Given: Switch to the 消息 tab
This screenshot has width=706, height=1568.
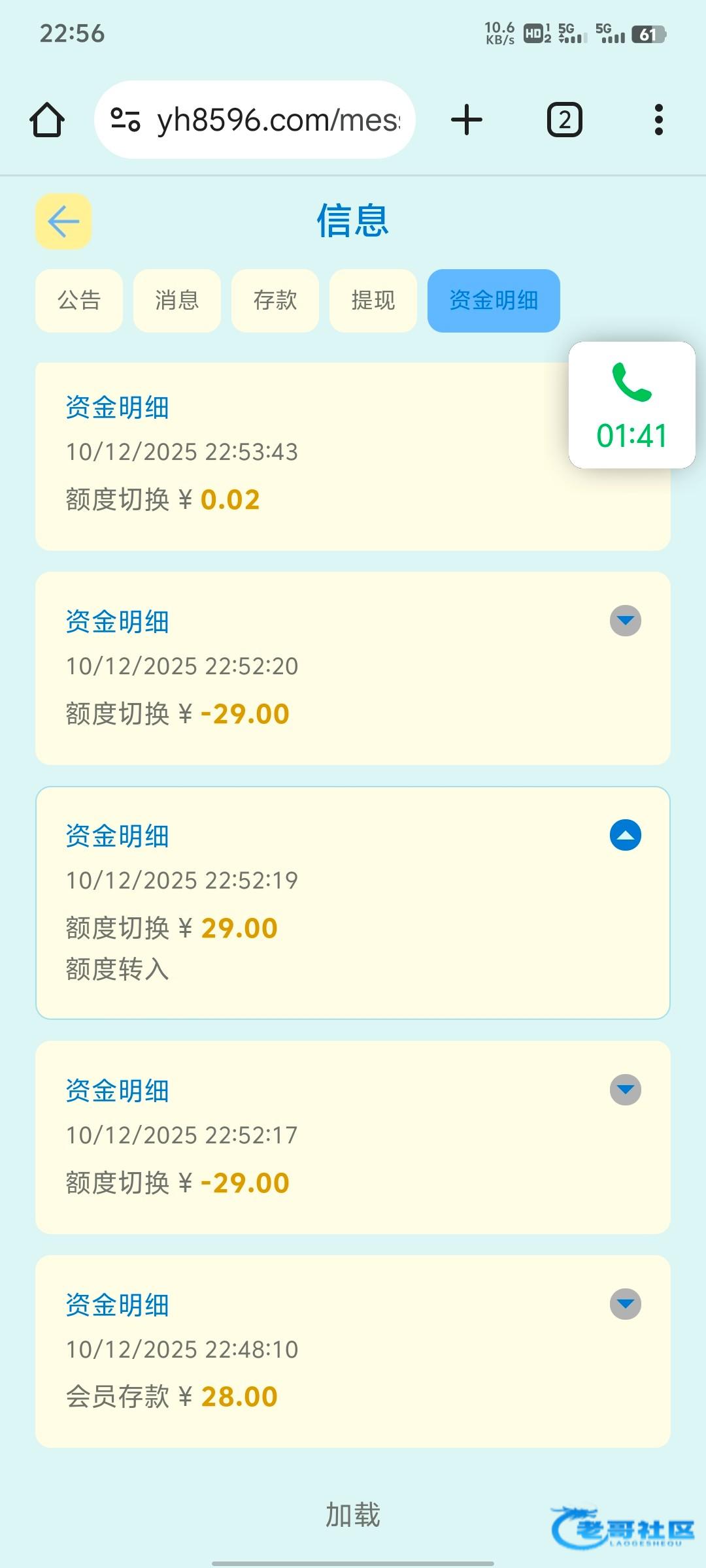Looking at the screenshot, I should (177, 301).
